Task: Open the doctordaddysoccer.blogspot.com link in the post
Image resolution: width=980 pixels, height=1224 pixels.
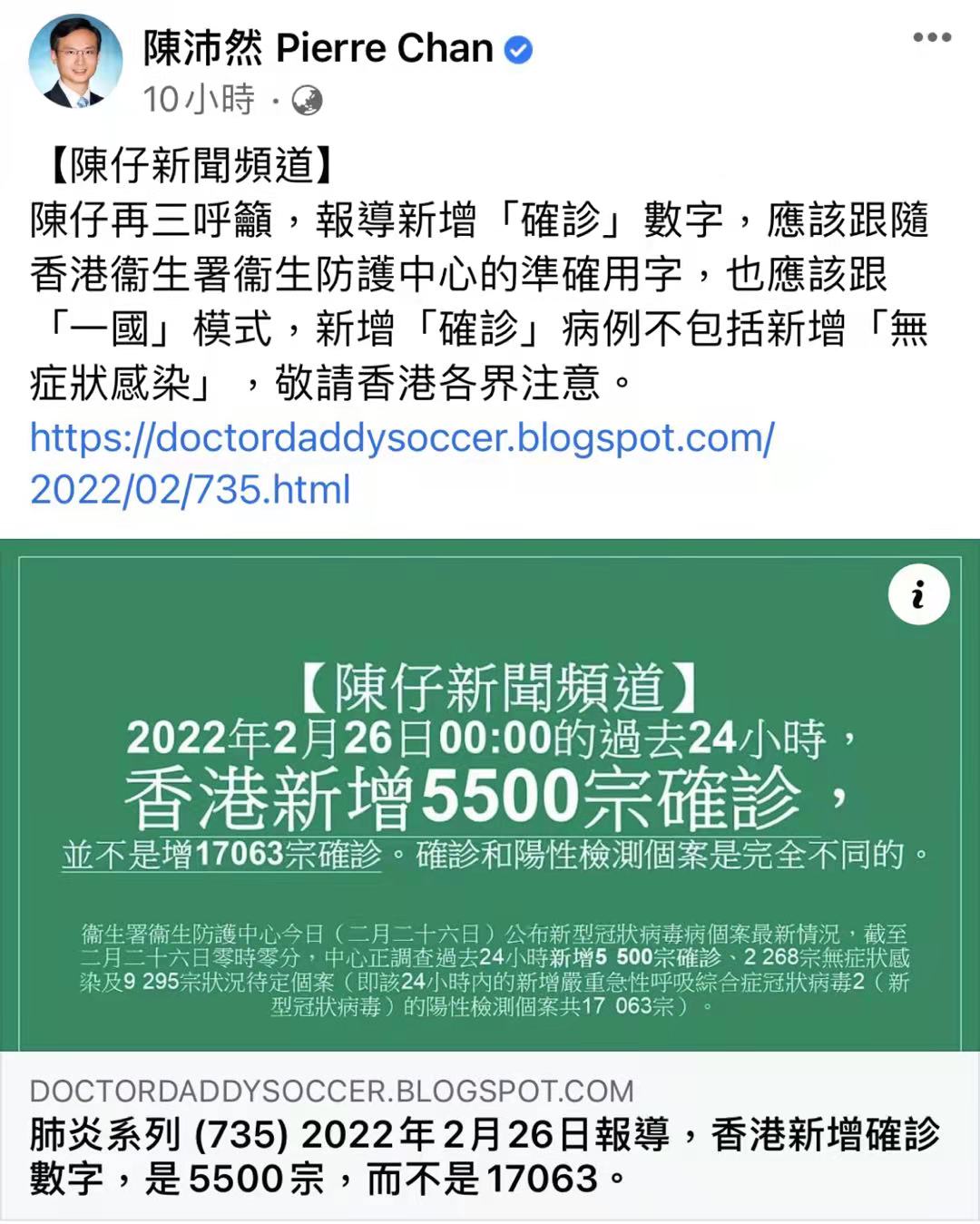Action: click(x=401, y=463)
